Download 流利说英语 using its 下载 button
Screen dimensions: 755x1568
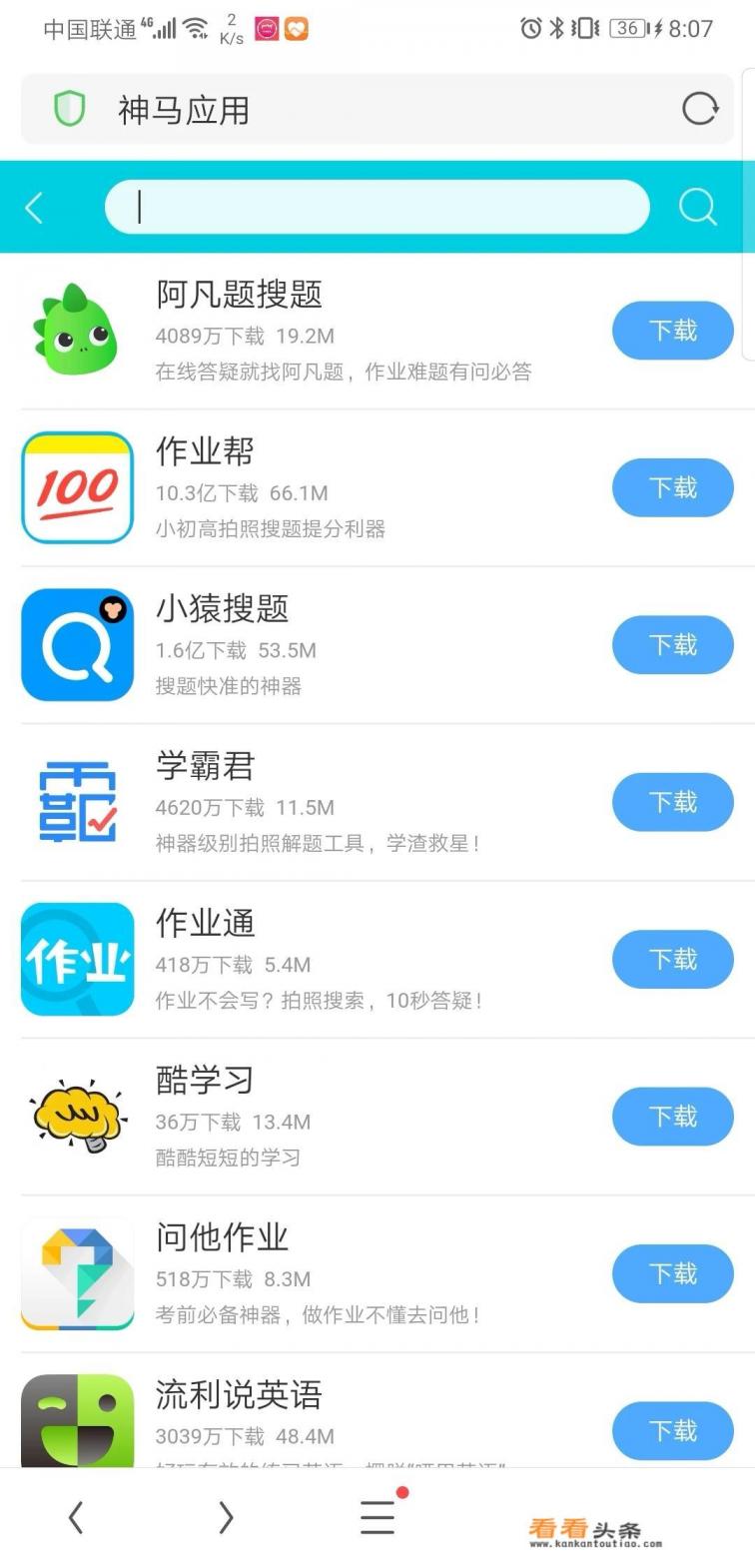tap(672, 1430)
